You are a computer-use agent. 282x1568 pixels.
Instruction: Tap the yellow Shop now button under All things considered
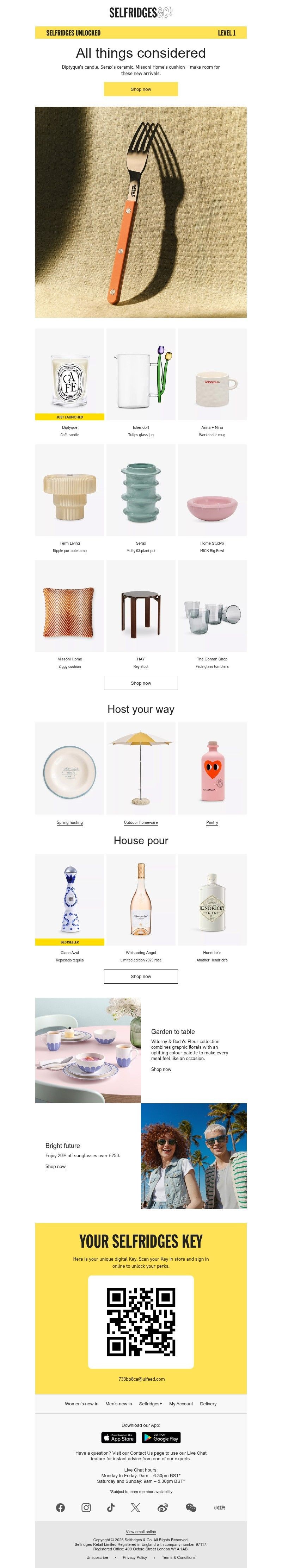click(141, 89)
